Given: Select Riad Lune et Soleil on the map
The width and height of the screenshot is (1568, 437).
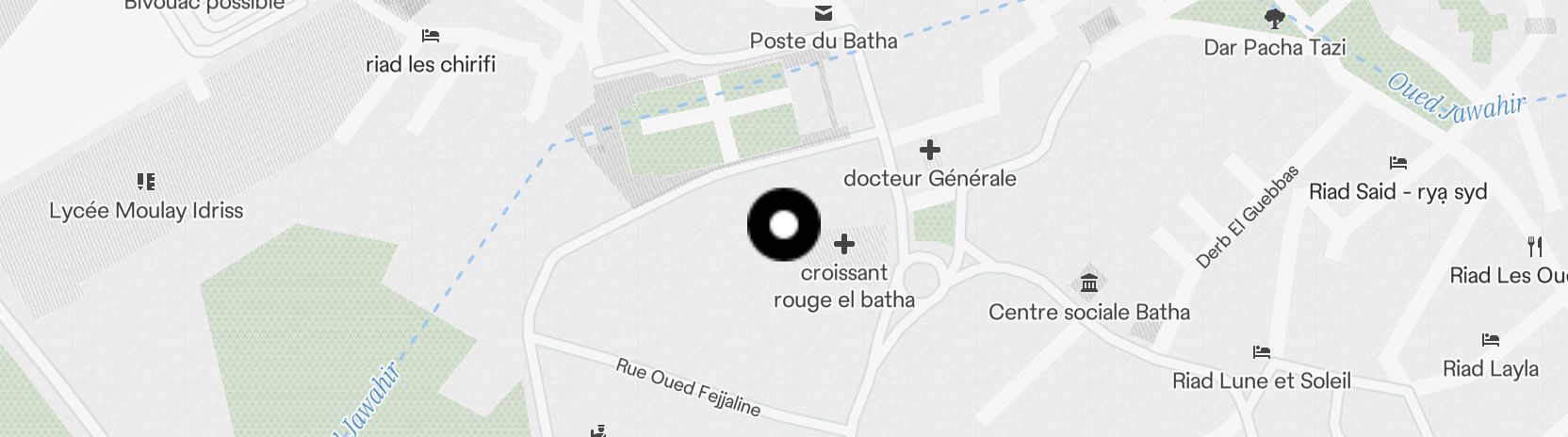Looking at the screenshot, I should tap(1262, 353).
